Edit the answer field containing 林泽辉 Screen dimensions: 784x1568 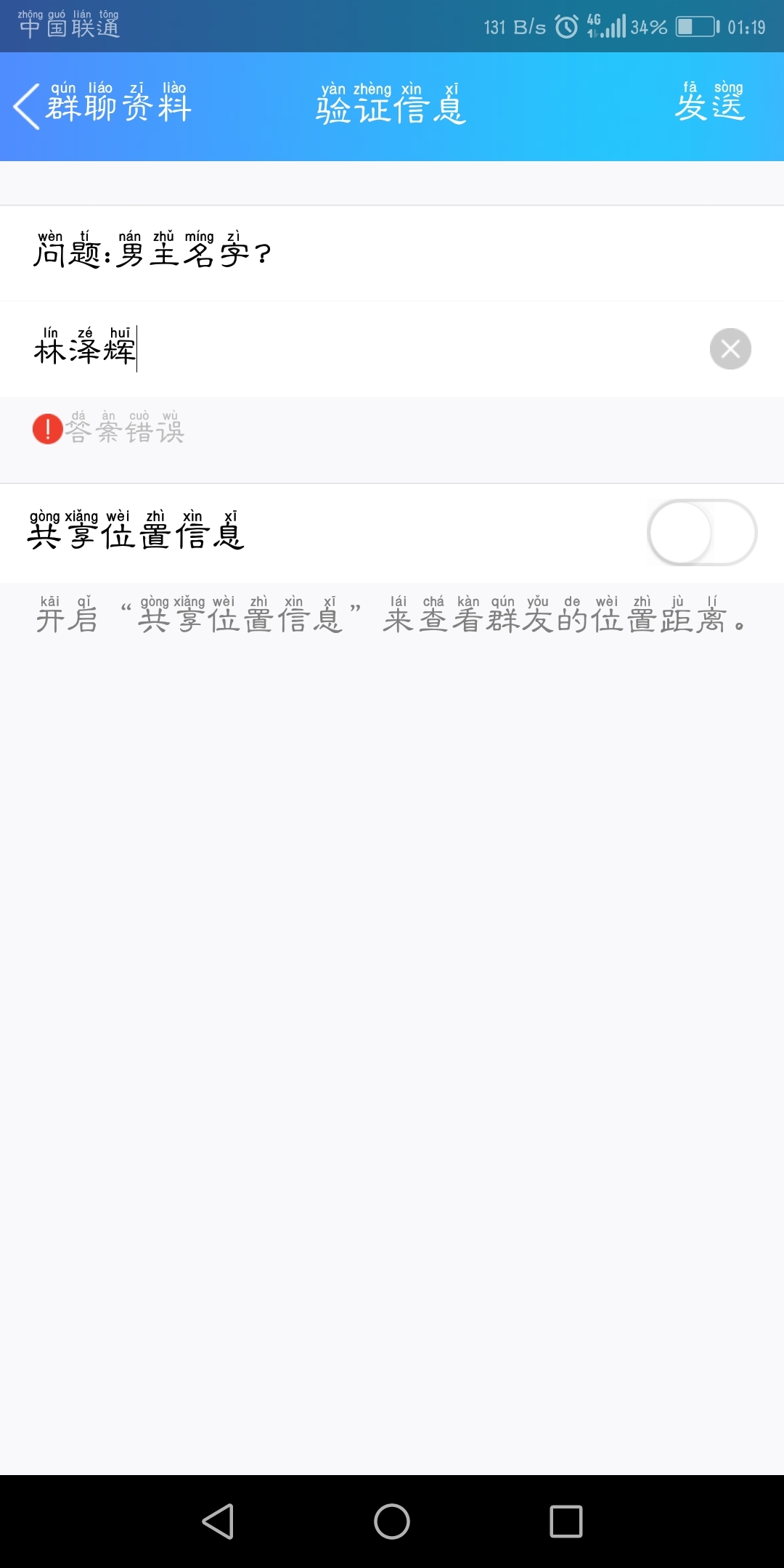click(x=363, y=350)
